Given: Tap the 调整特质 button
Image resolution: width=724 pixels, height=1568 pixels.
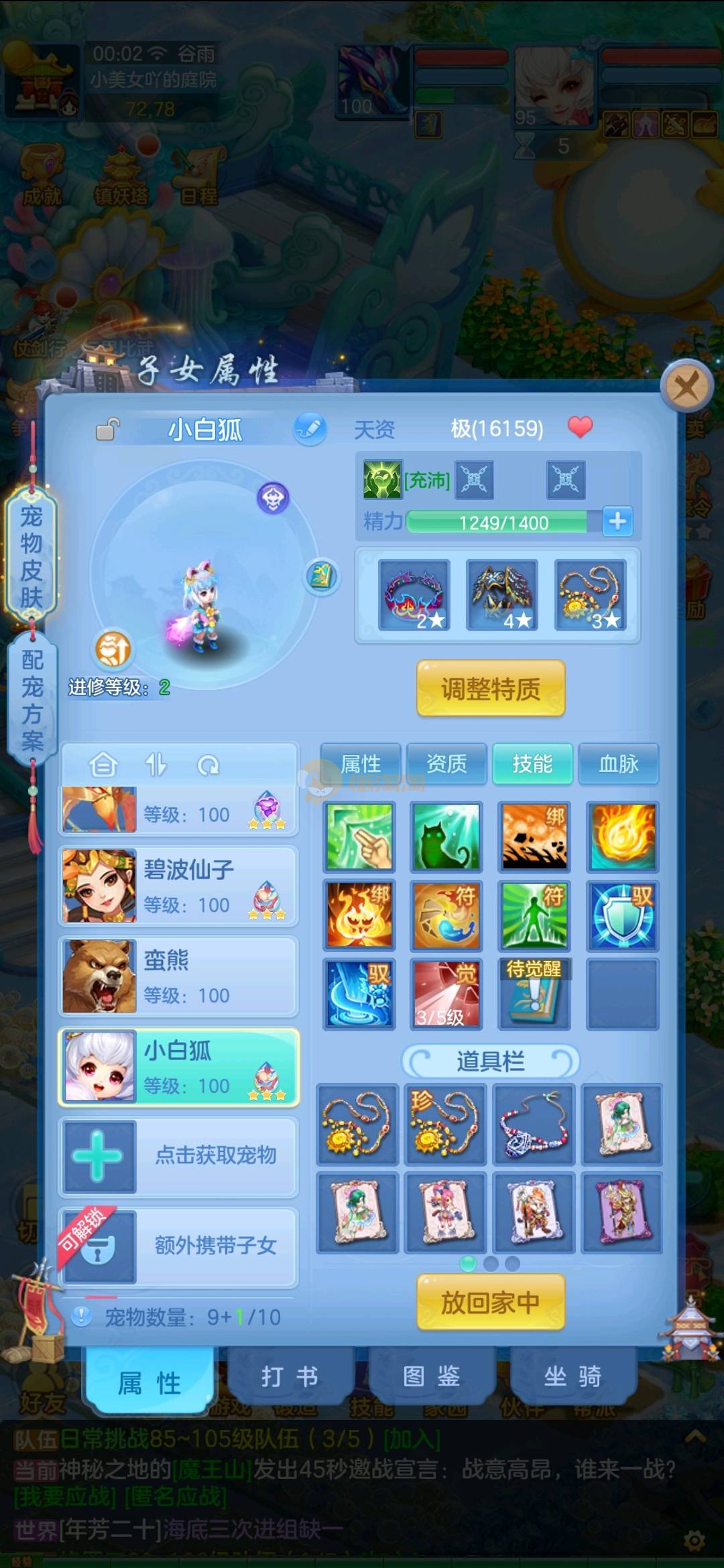Looking at the screenshot, I should pos(491,688).
